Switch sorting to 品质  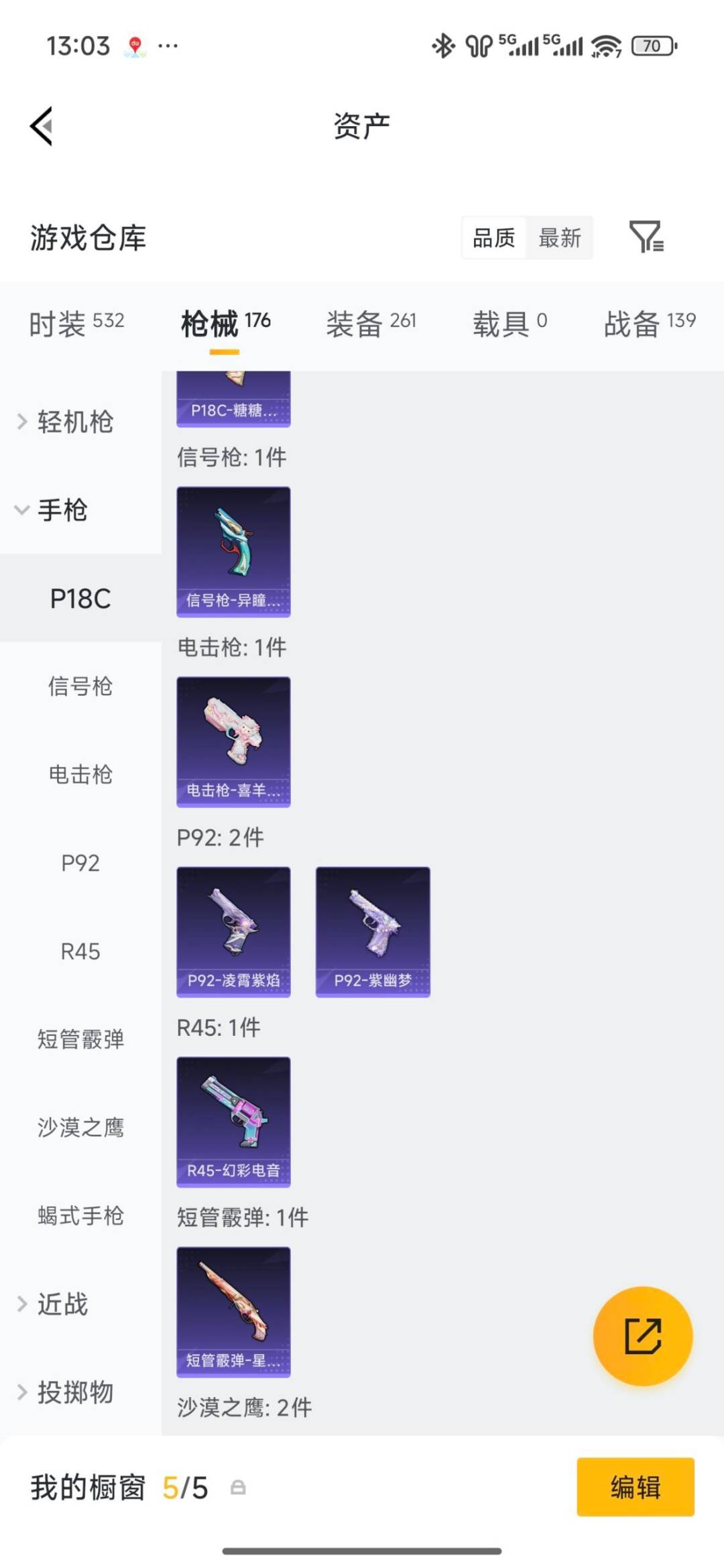pyautogui.click(x=494, y=238)
